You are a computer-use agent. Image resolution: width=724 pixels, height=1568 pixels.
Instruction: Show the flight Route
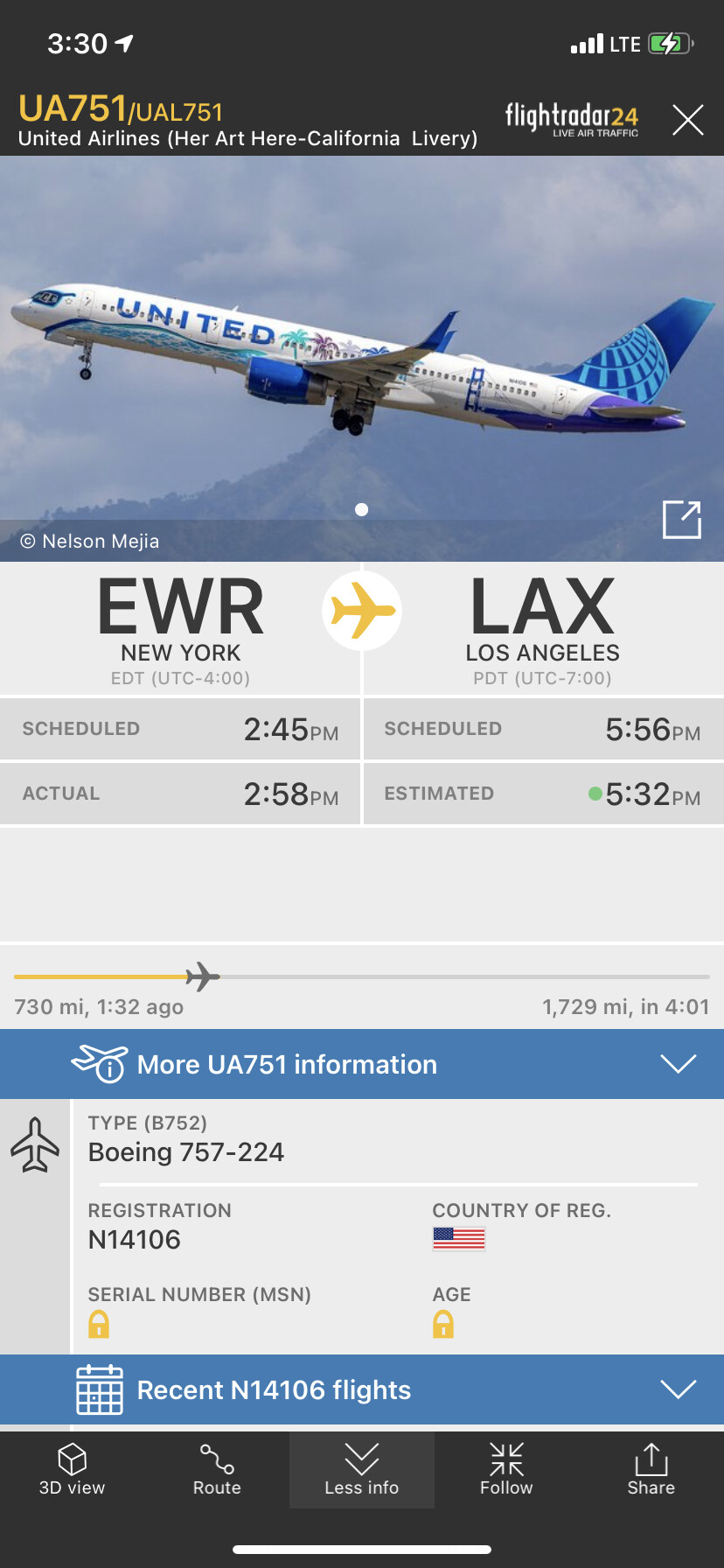pyautogui.click(x=217, y=1470)
